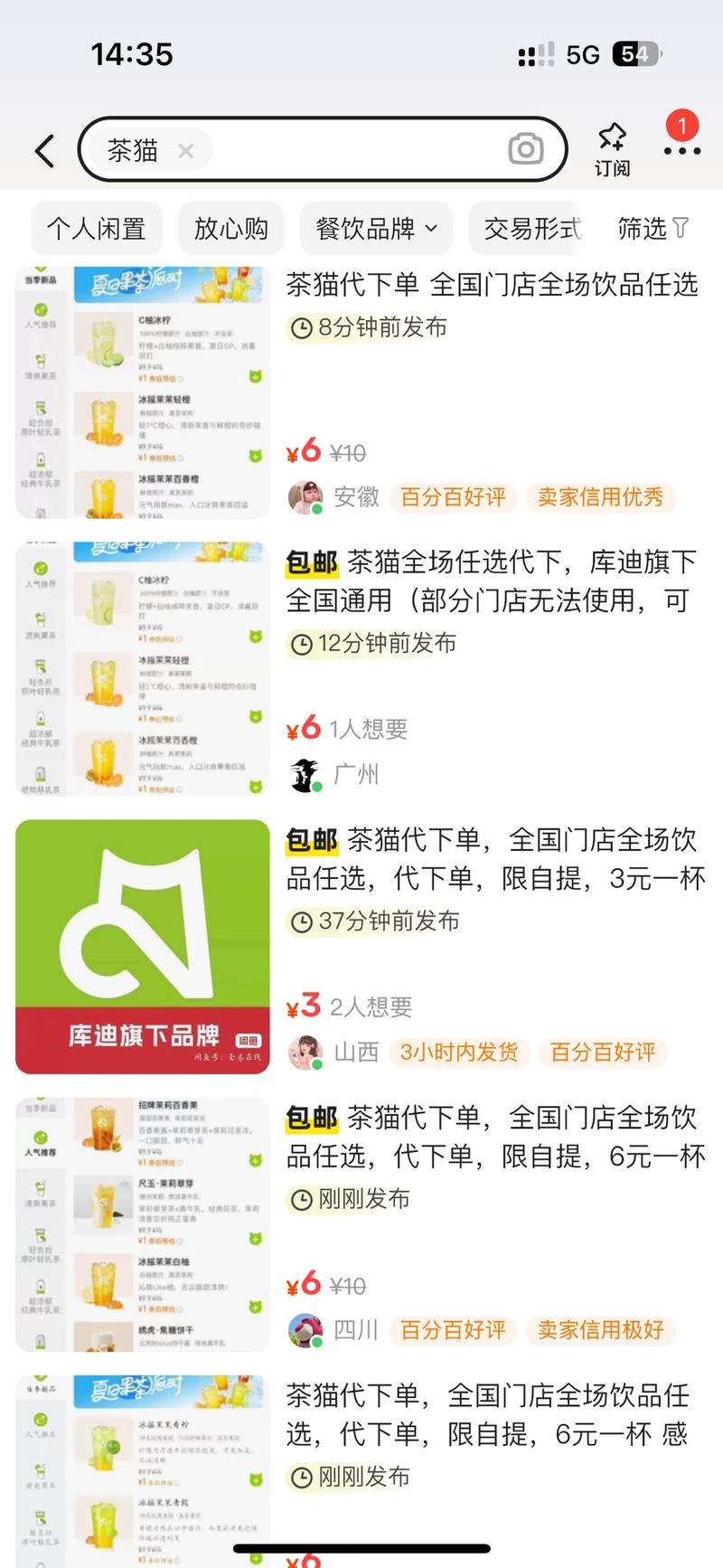
Task: Expand the 餐饮品牌 dropdown
Action: coord(376,229)
